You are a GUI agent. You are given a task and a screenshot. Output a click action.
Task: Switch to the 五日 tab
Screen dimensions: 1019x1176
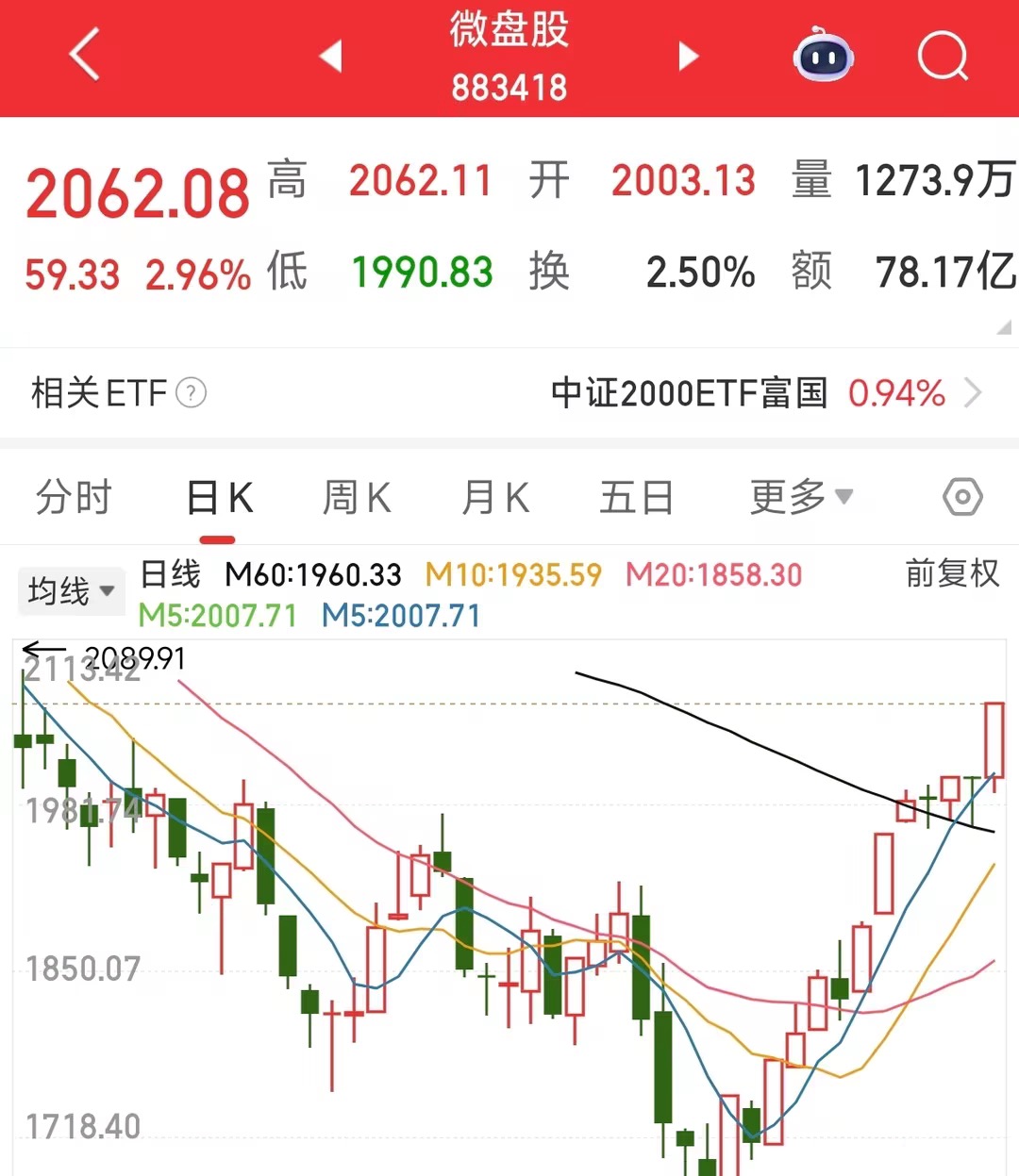[x=636, y=497]
